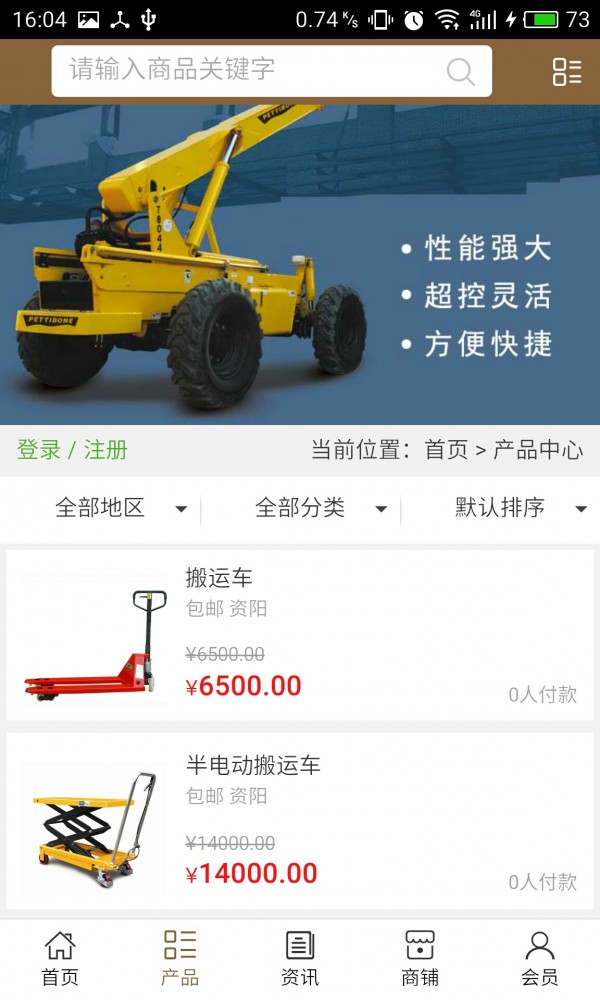Switch to the 产品 products tab
This screenshot has height=1000, width=600.
180,958
